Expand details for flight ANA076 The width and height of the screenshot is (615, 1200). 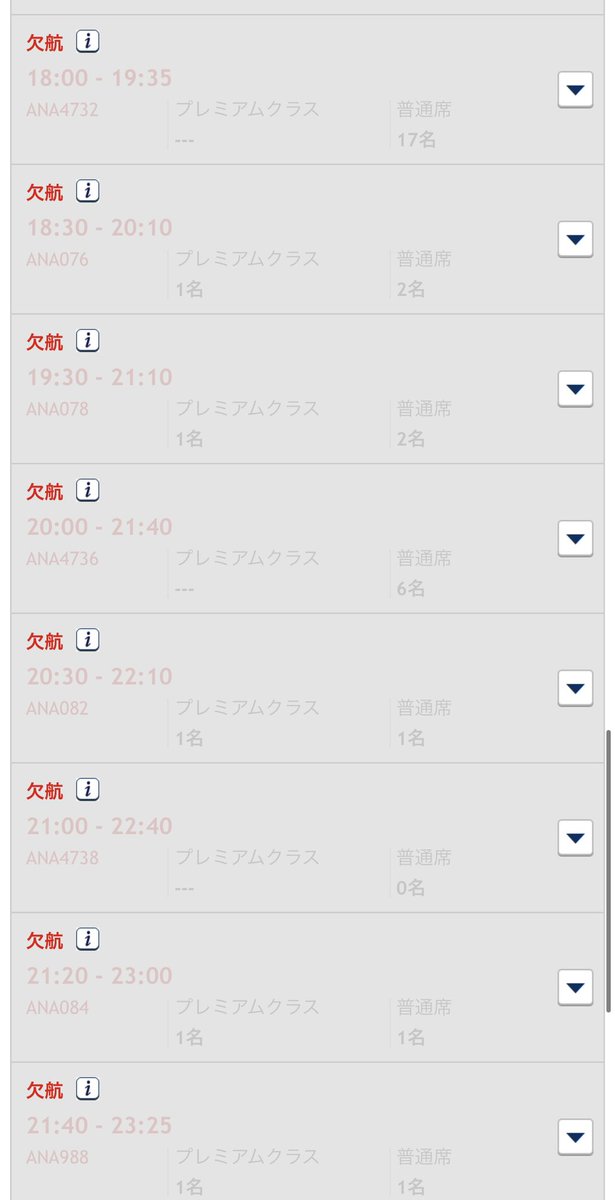click(x=575, y=240)
